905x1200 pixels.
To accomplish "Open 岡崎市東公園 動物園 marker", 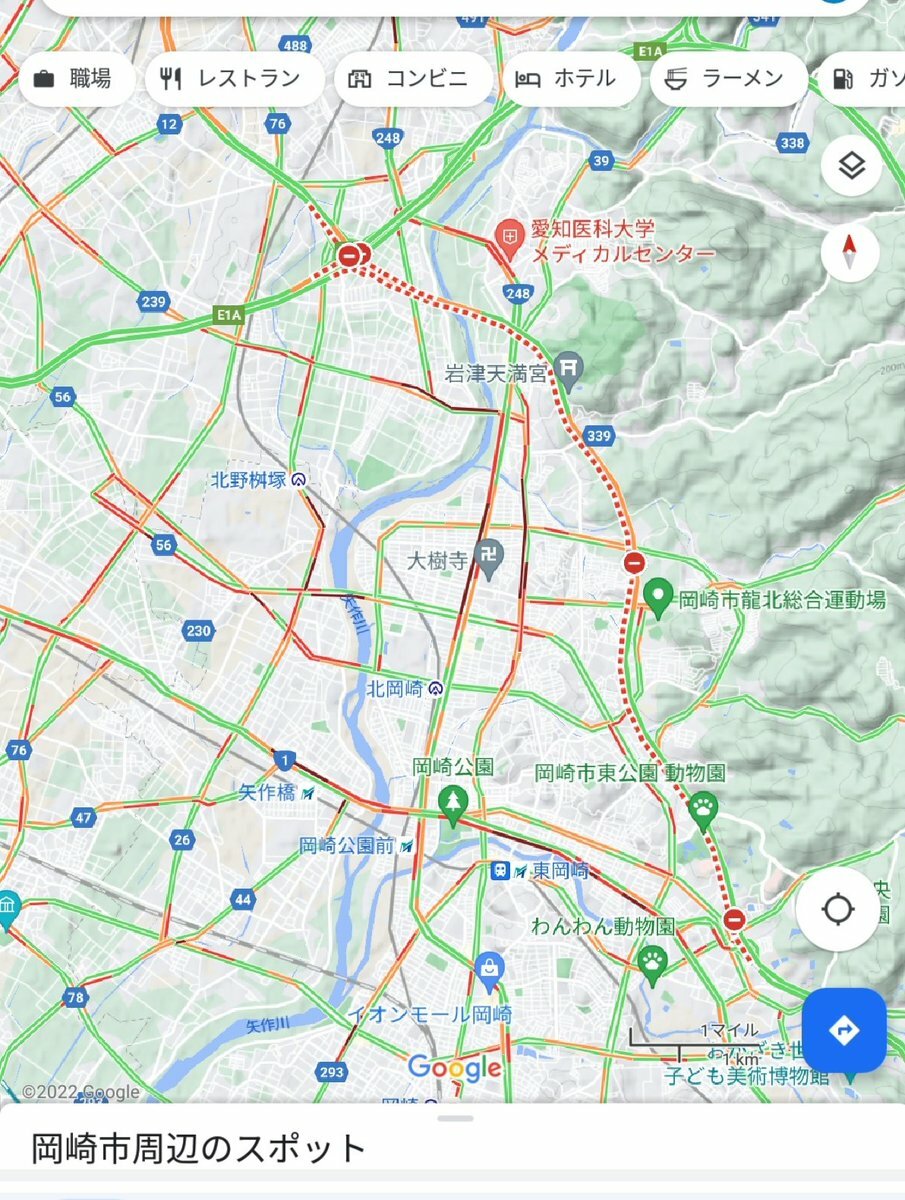I will [x=703, y=811].
